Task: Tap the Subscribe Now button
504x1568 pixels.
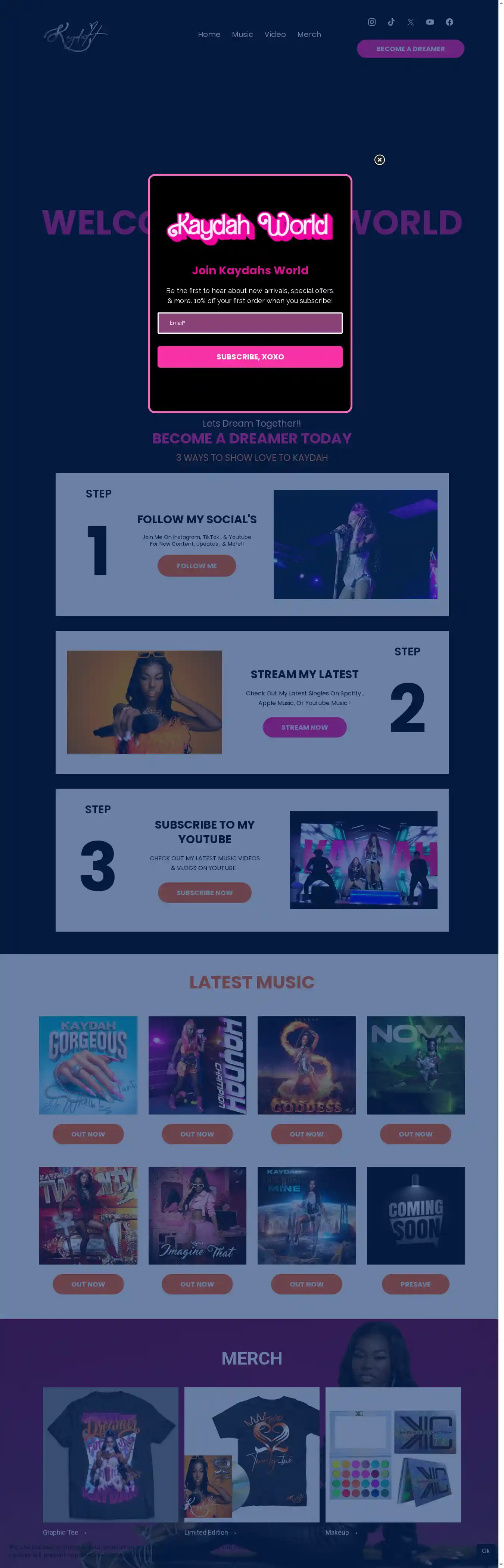Action: 205,893
